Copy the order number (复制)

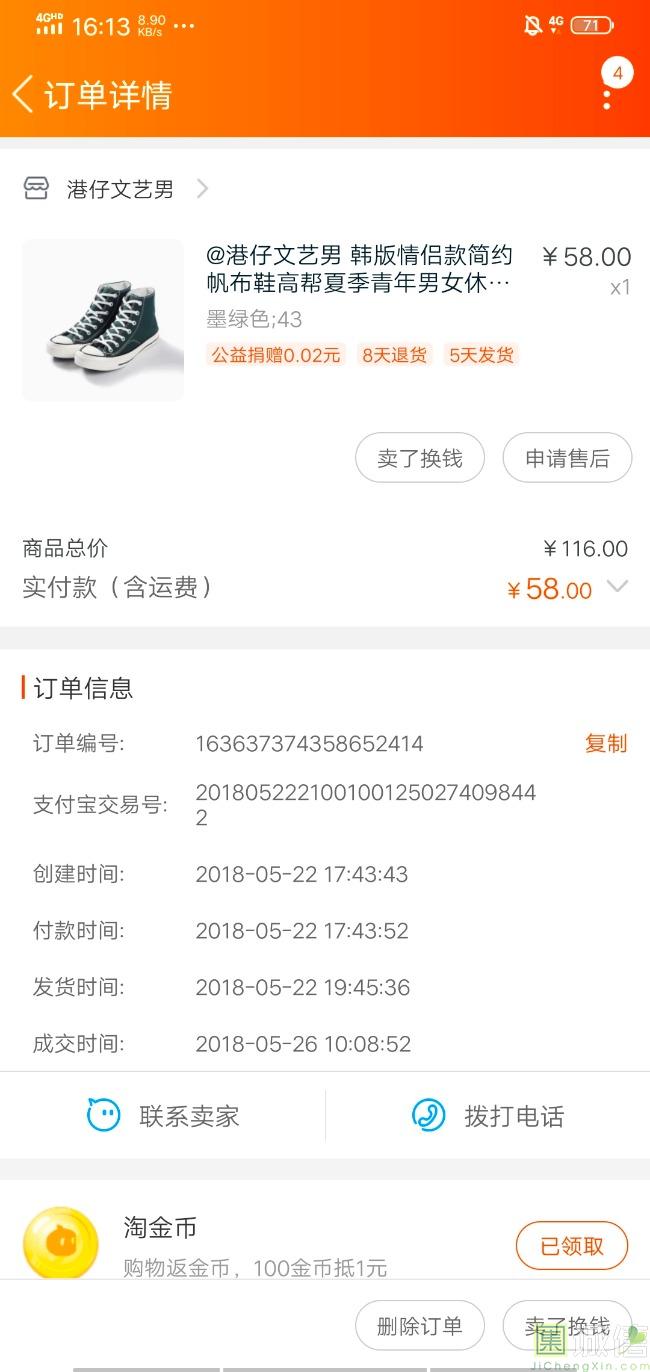click(x=605, y=744)
